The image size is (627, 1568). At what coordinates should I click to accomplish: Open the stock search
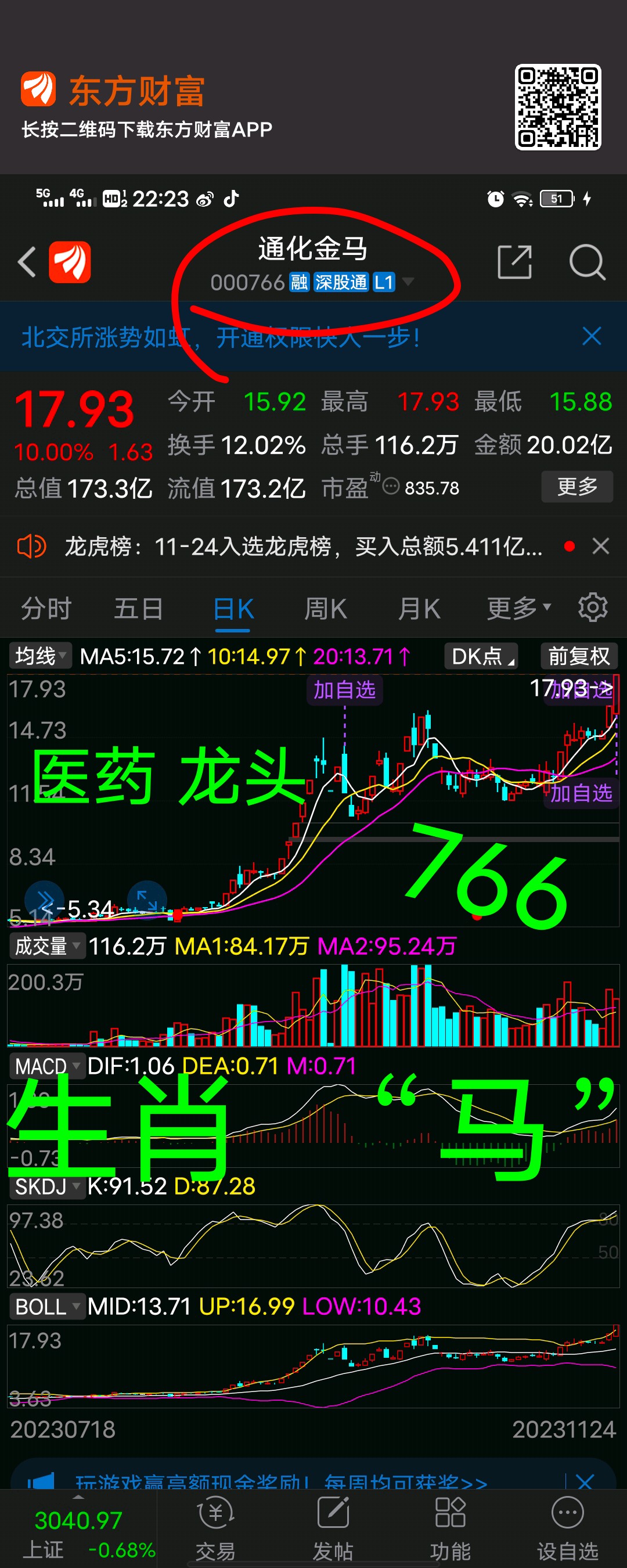click(586, 261)
